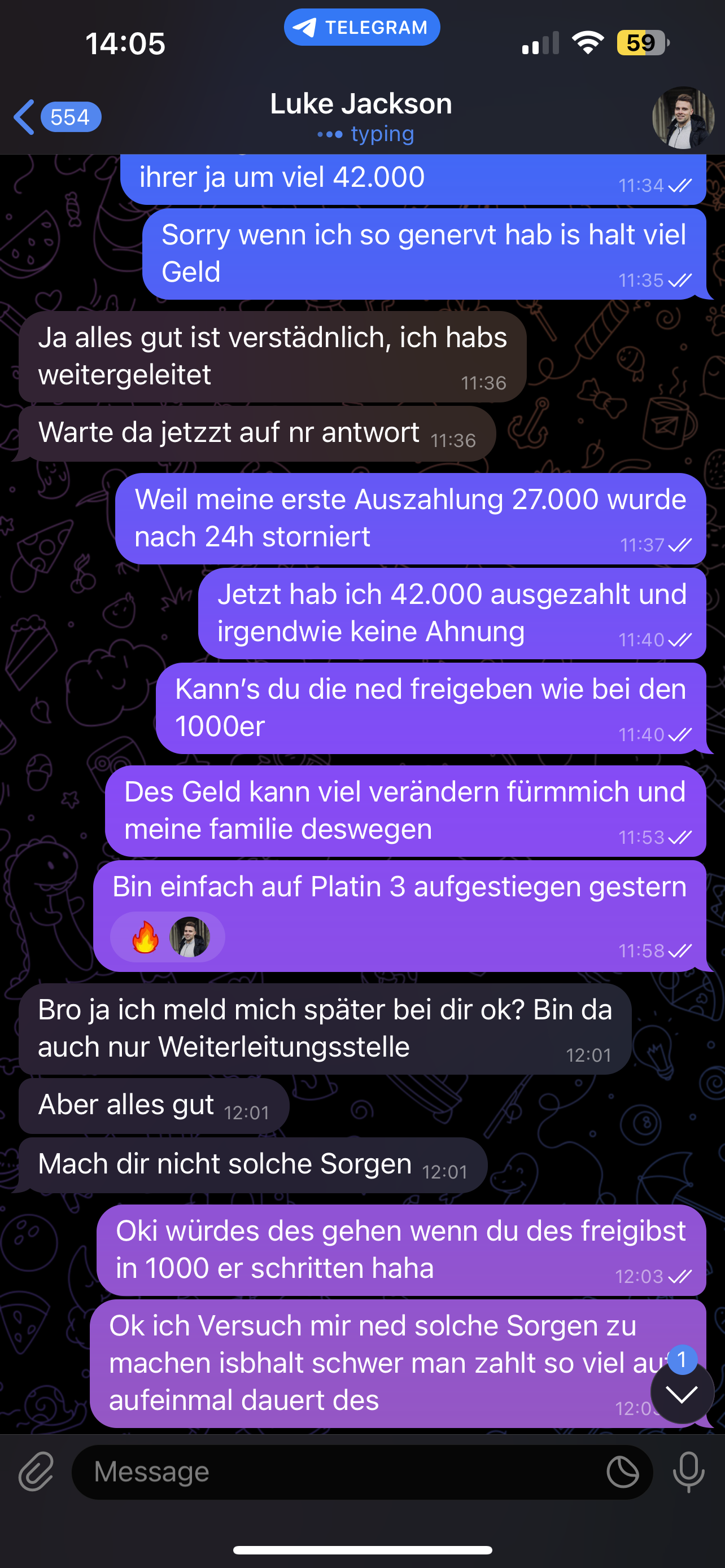Open Luke Jackson's profile picture

[683, 117]
